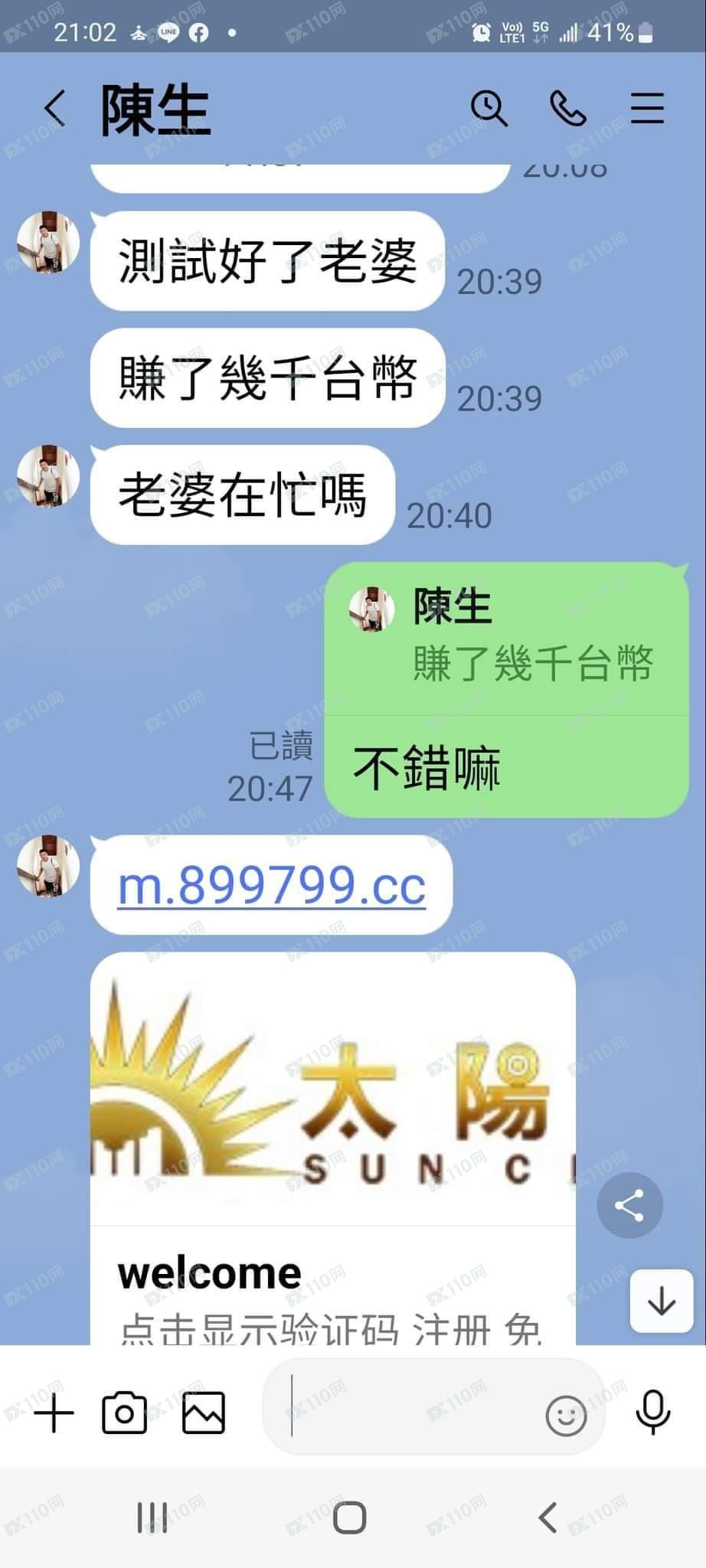
Task: Record a voice message
Action: click(x=653, y=1413)
